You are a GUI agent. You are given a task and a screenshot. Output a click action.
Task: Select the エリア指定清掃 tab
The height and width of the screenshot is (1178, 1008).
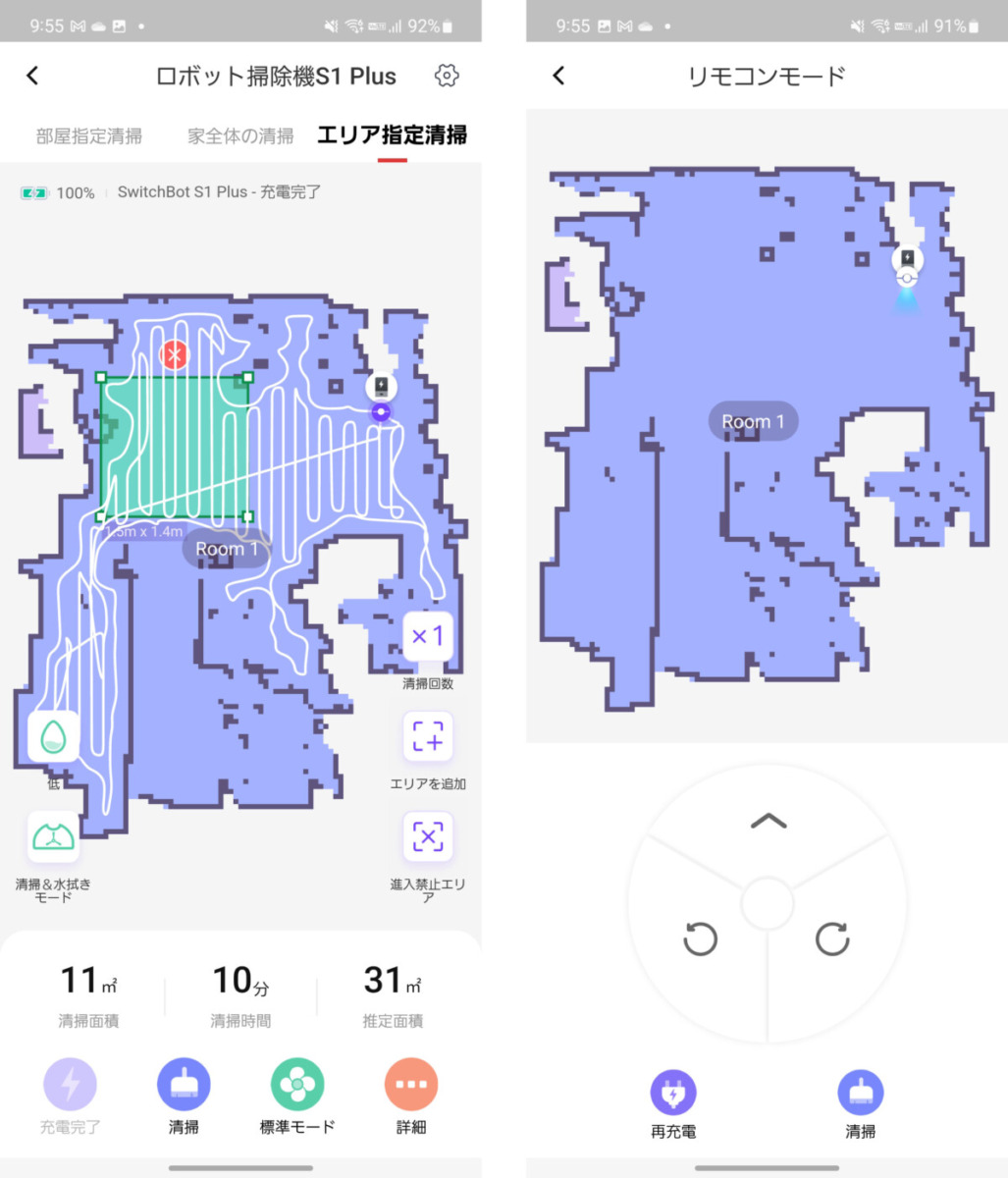[392, 135]
